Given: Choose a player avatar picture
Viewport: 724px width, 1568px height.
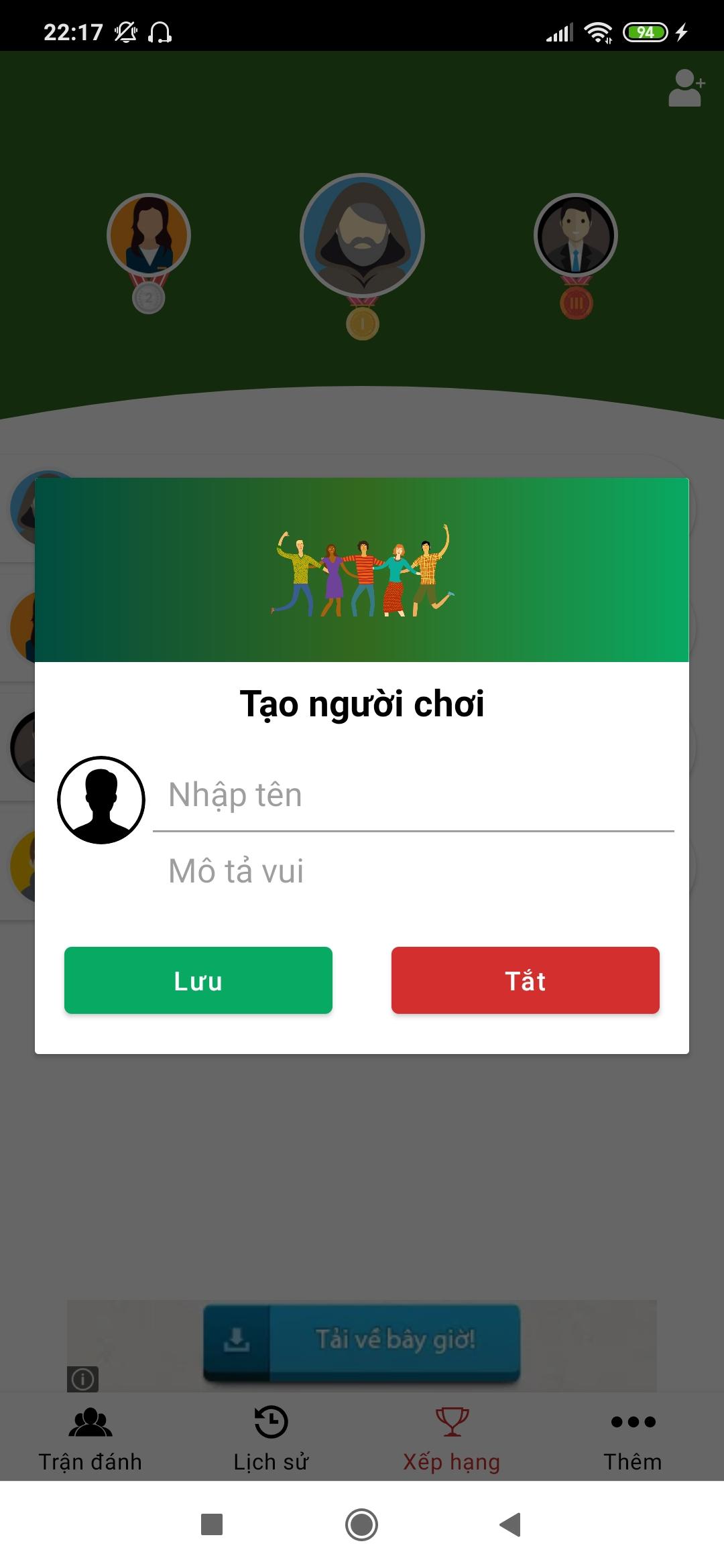Looking at the screenshot, I should pos(101,800).
